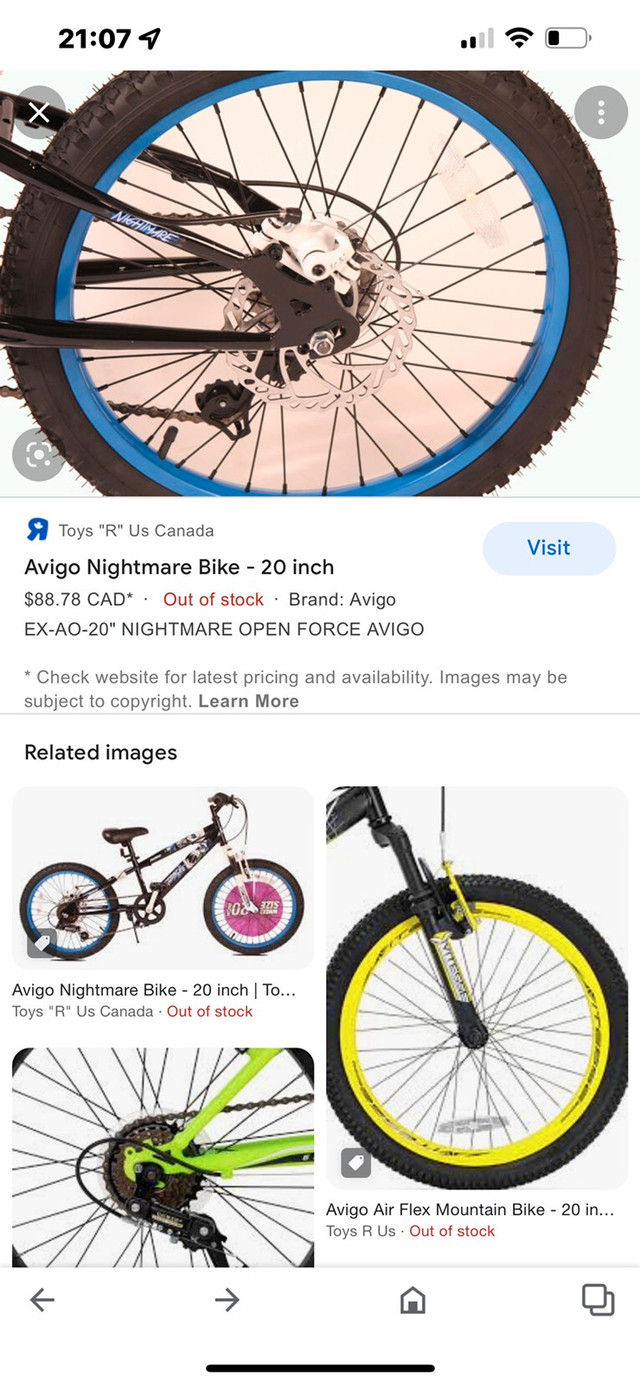Go back in the browser
Screen dimensions: 640x1384
[42, 1300]
